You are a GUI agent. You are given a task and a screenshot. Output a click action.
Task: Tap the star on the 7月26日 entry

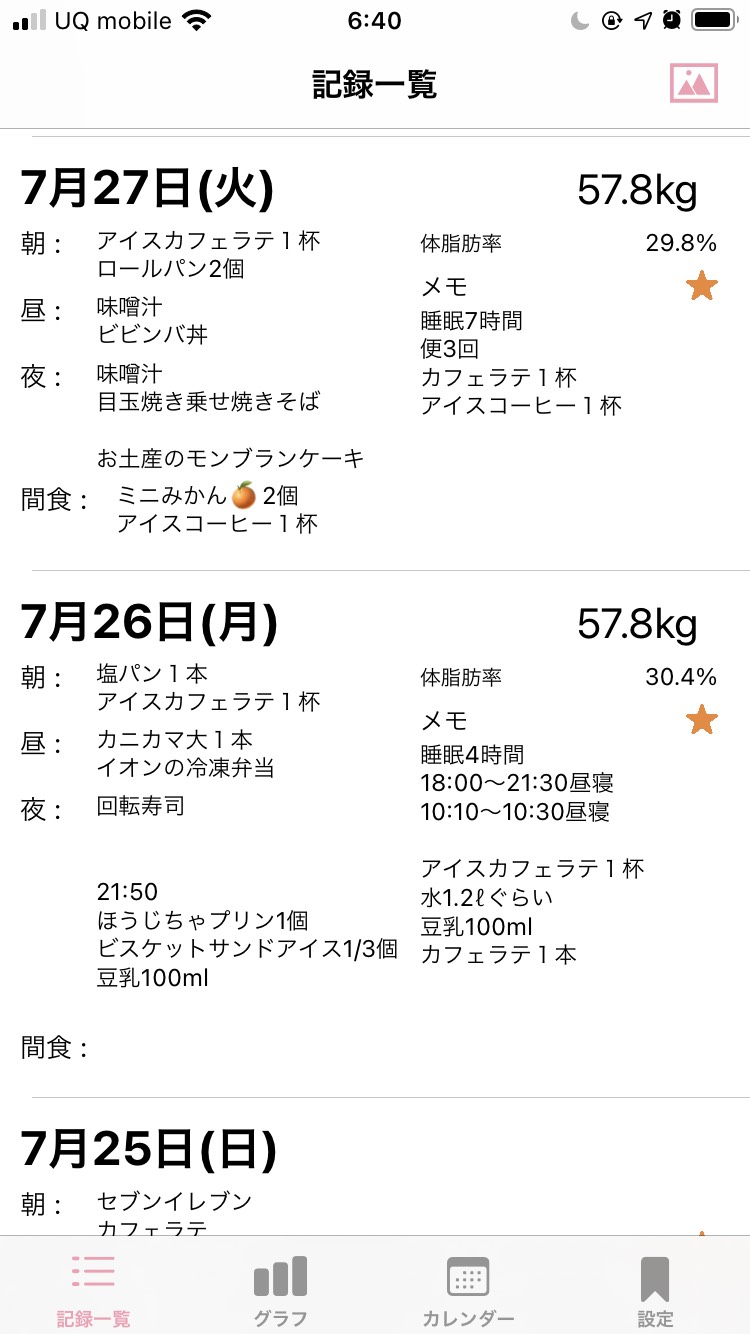[x=702, y=720]
